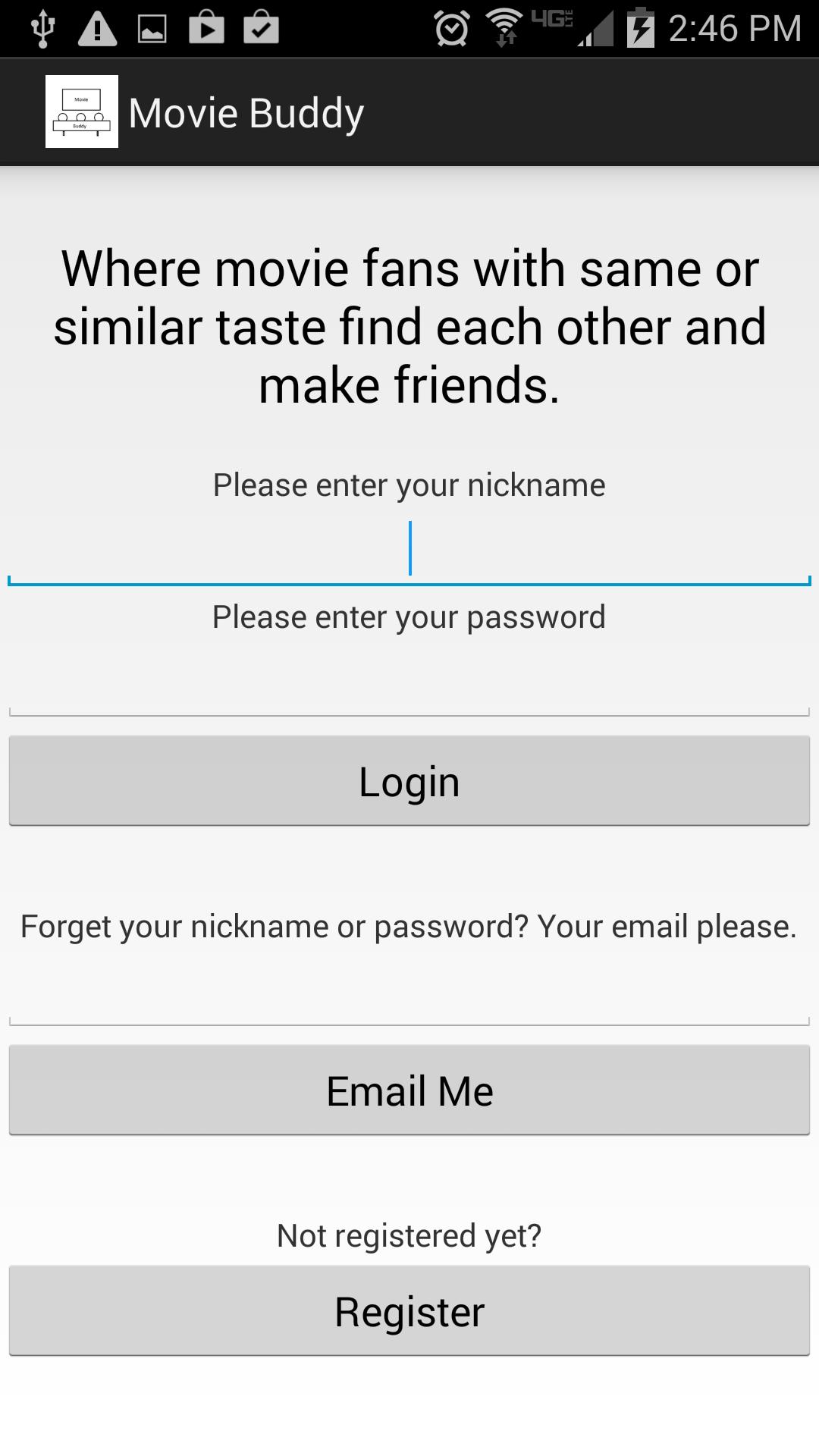Tap the Email Me button
Screen dimensions: 819x1456
409,1090
